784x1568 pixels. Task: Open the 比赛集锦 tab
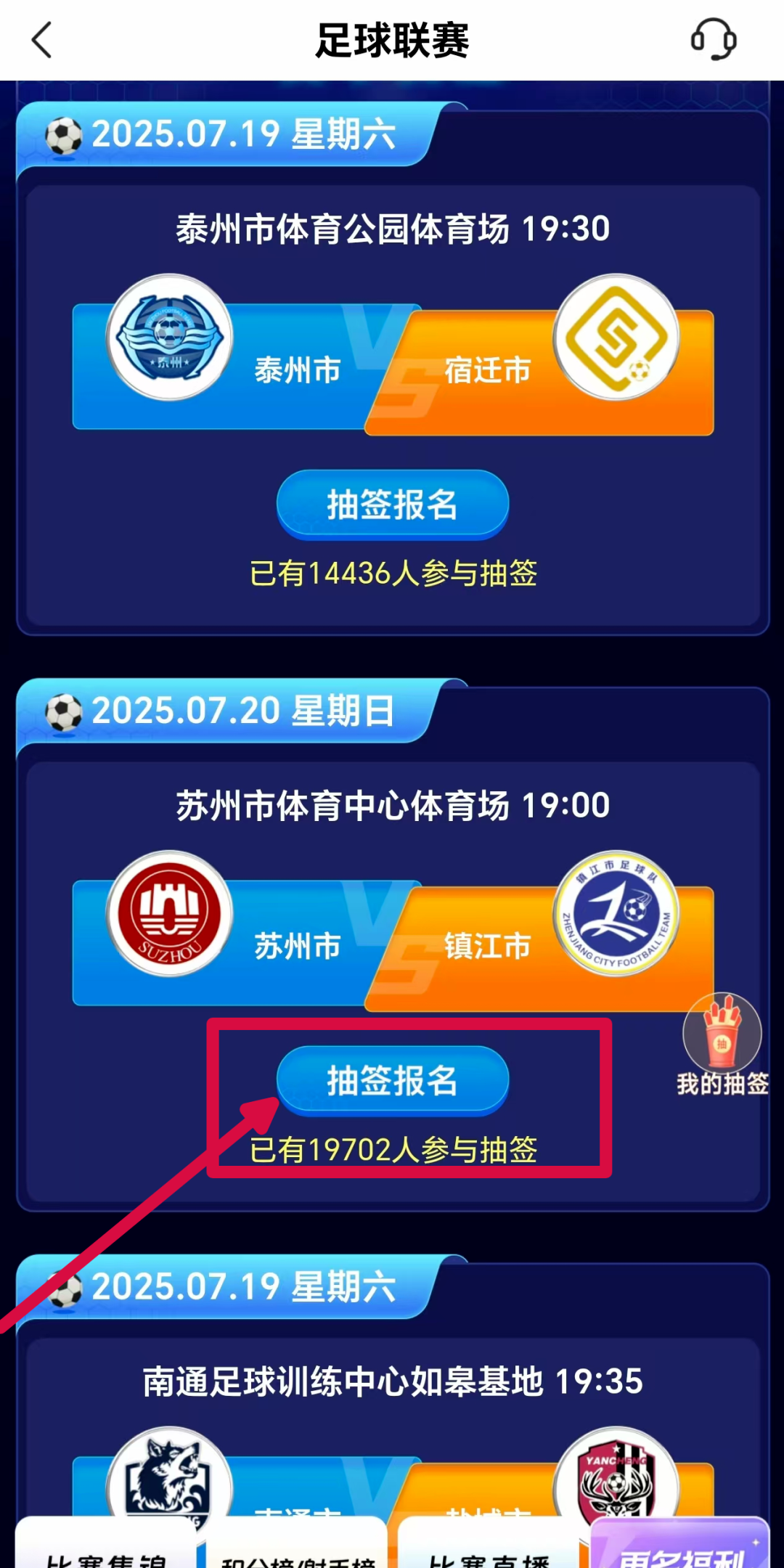point(106,1550)
